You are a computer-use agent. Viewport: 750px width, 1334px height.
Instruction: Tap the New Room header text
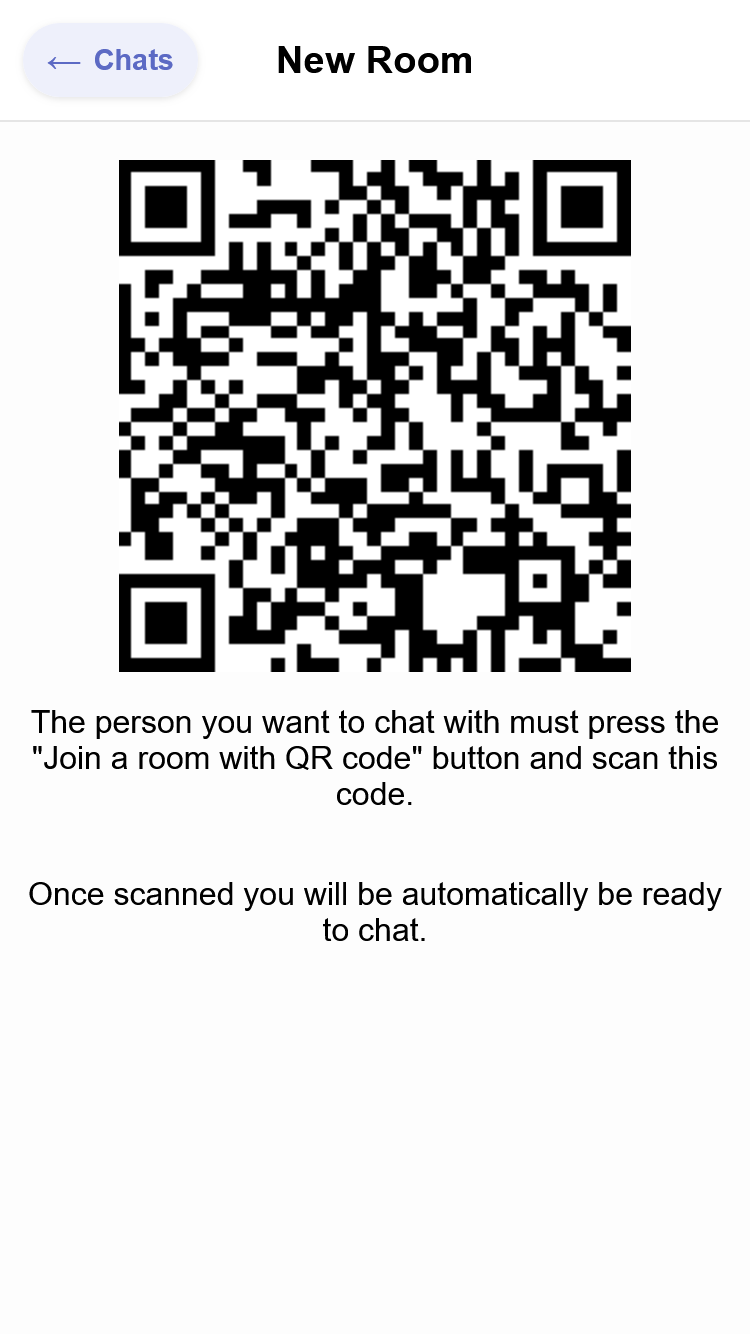coord(374,60)
